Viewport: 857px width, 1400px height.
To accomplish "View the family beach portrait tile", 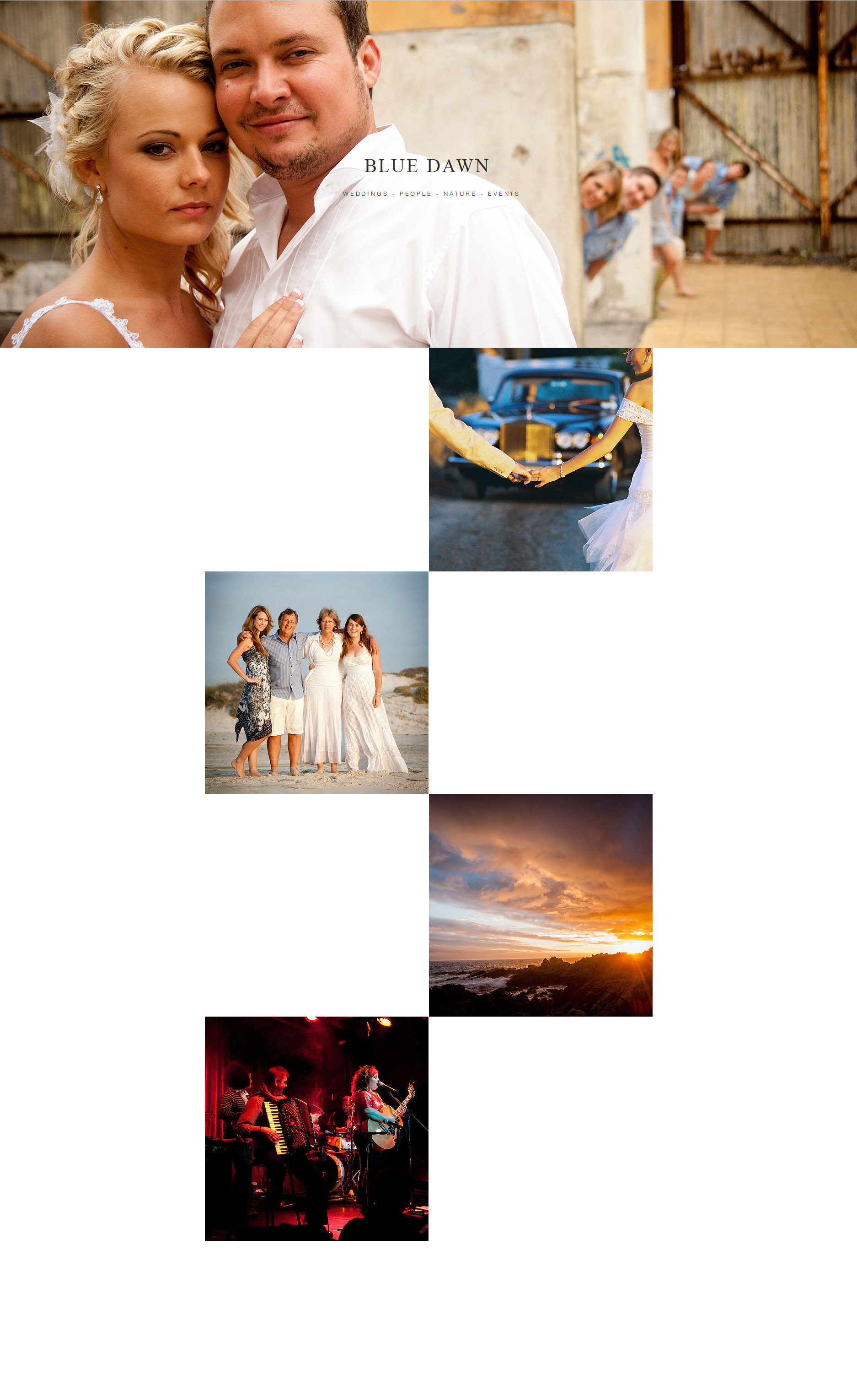I will 316,683.
